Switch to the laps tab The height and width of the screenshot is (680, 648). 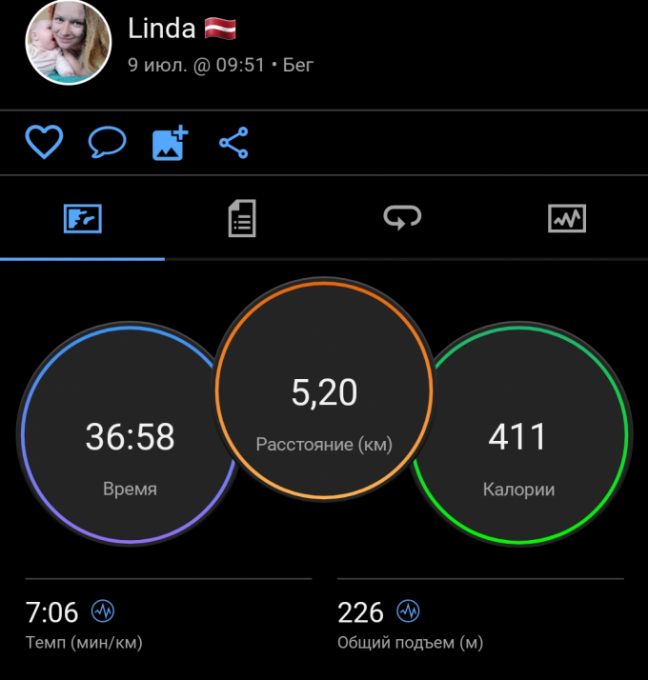pyautogui.click(x=403, y=218)
